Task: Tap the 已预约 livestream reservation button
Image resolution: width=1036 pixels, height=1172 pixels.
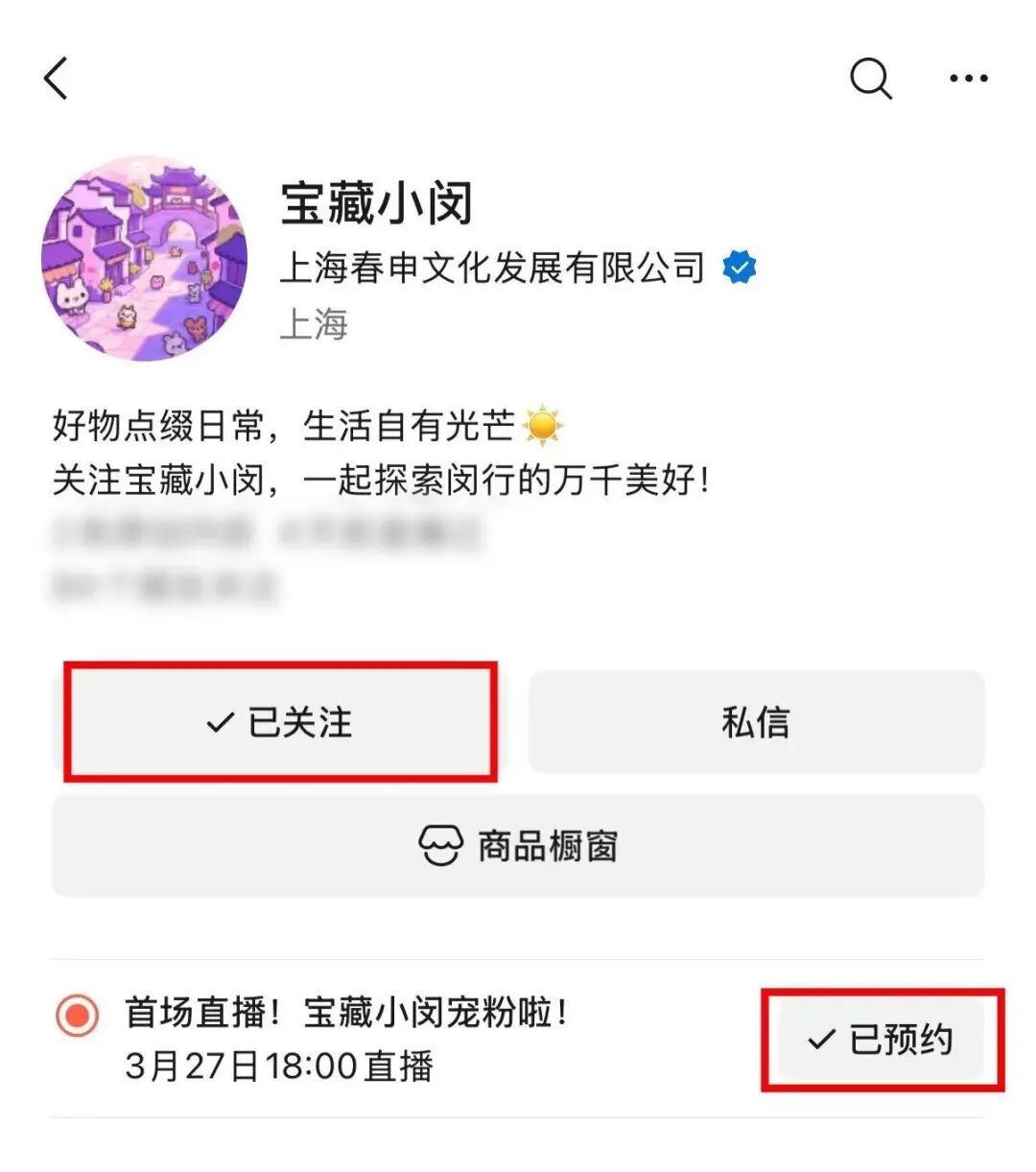Action: pos(881,1040)
